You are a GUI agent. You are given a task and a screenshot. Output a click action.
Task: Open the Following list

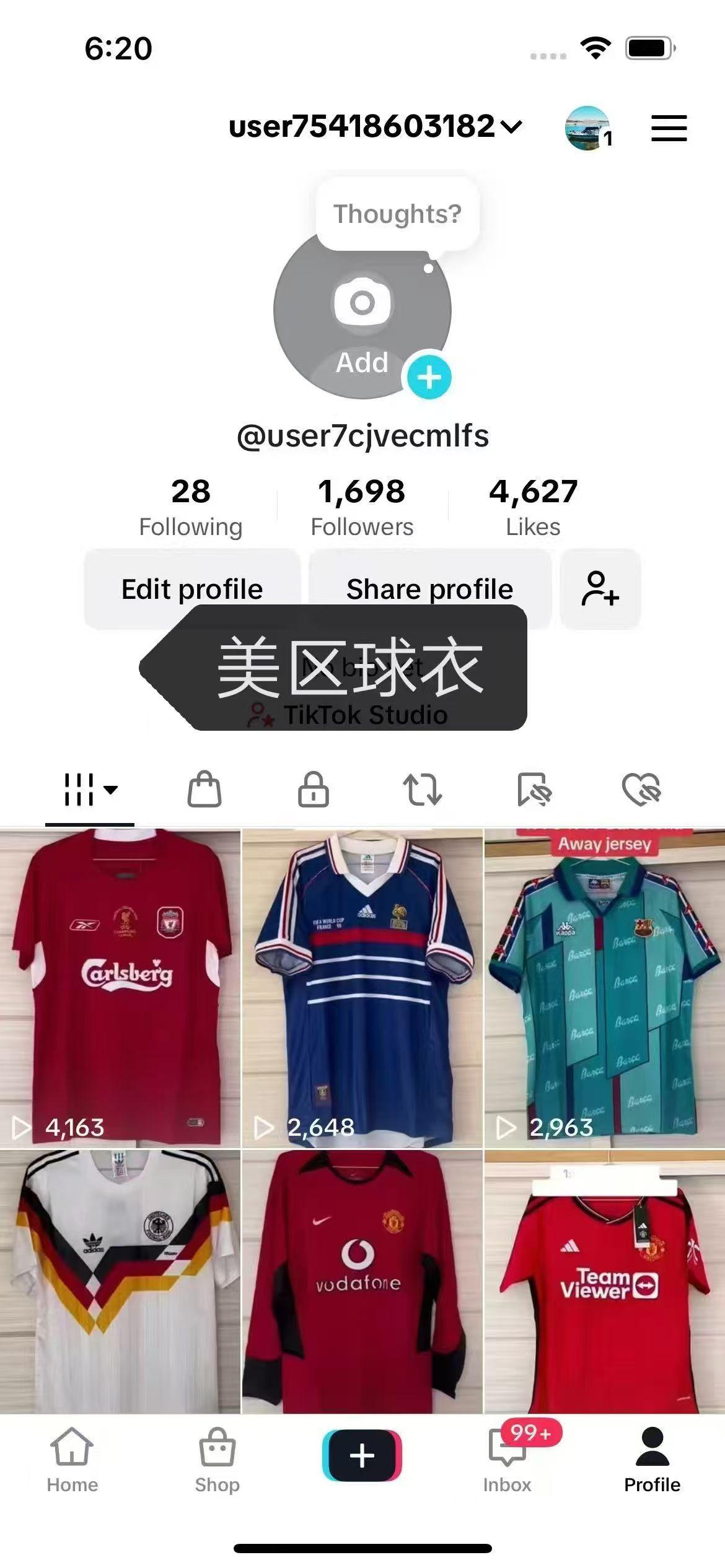[x=191, y=507]
